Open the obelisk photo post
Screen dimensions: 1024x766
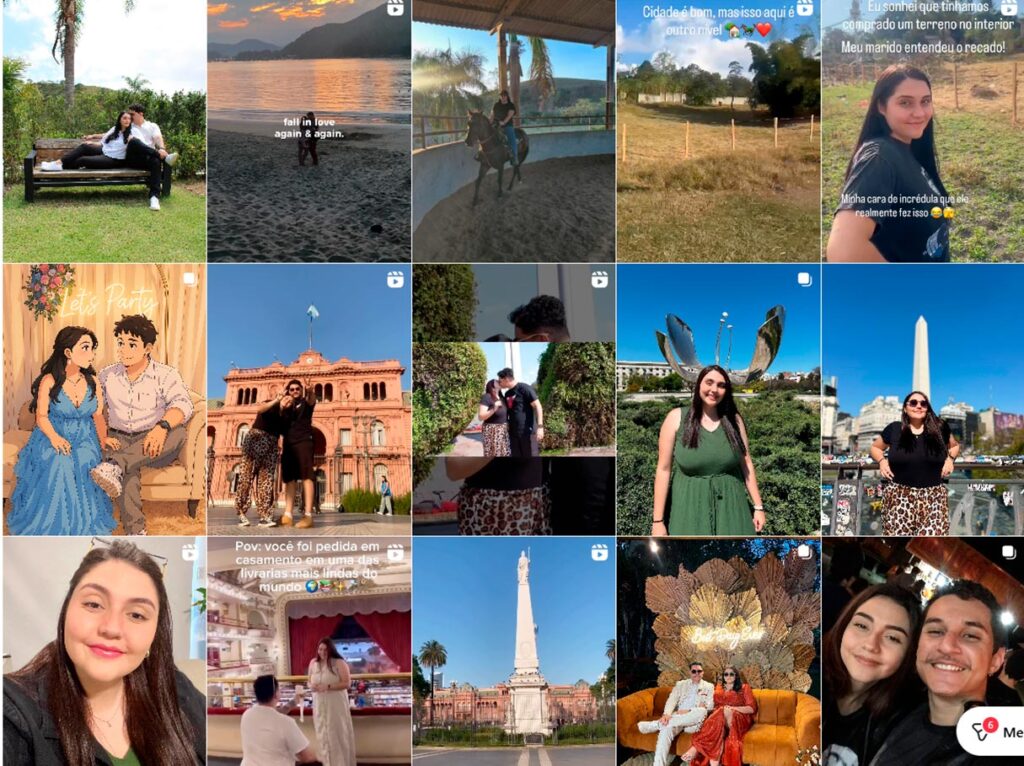click(922, 400)
